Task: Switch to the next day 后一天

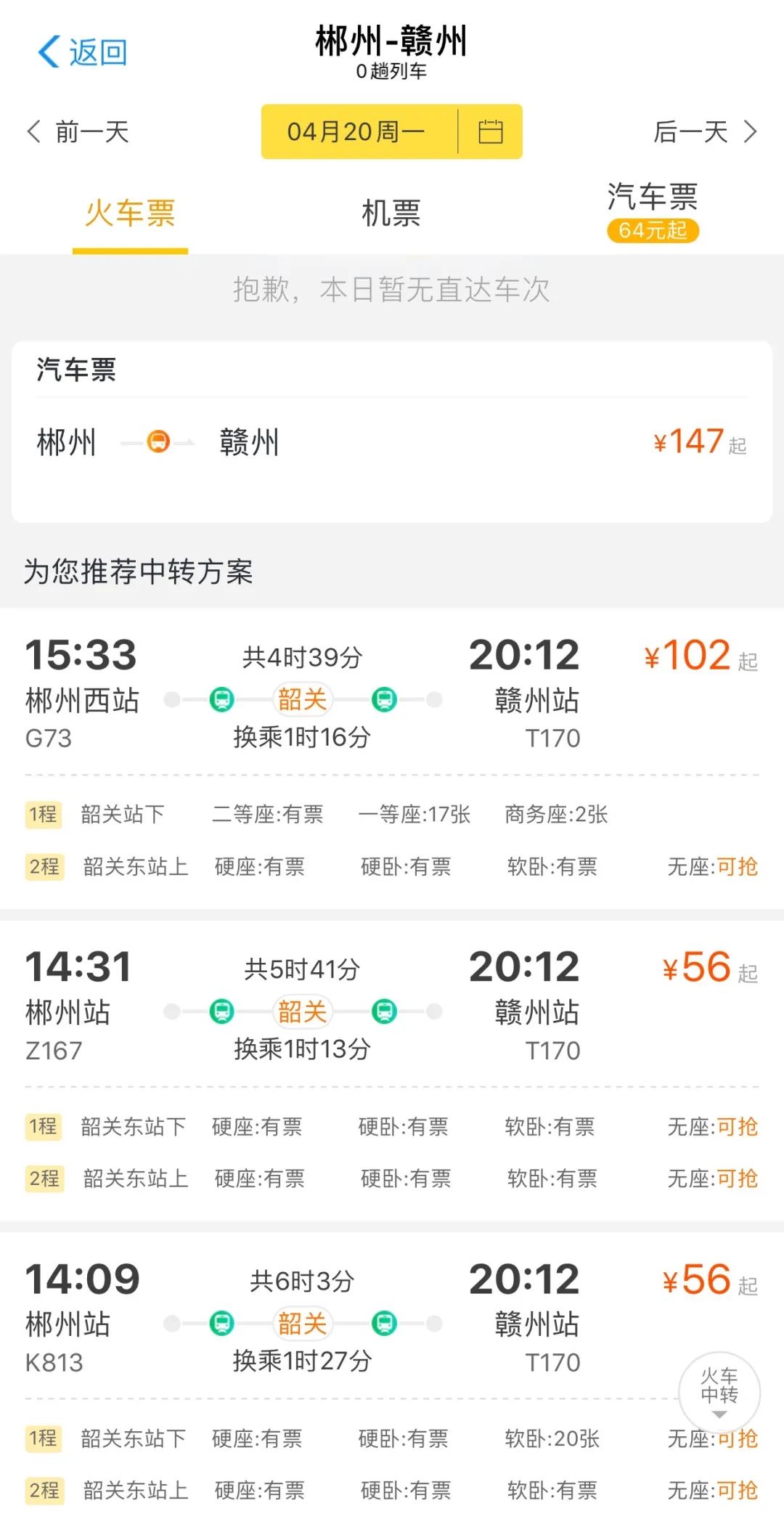Action: pyautogui.click(x=705, y=132)
